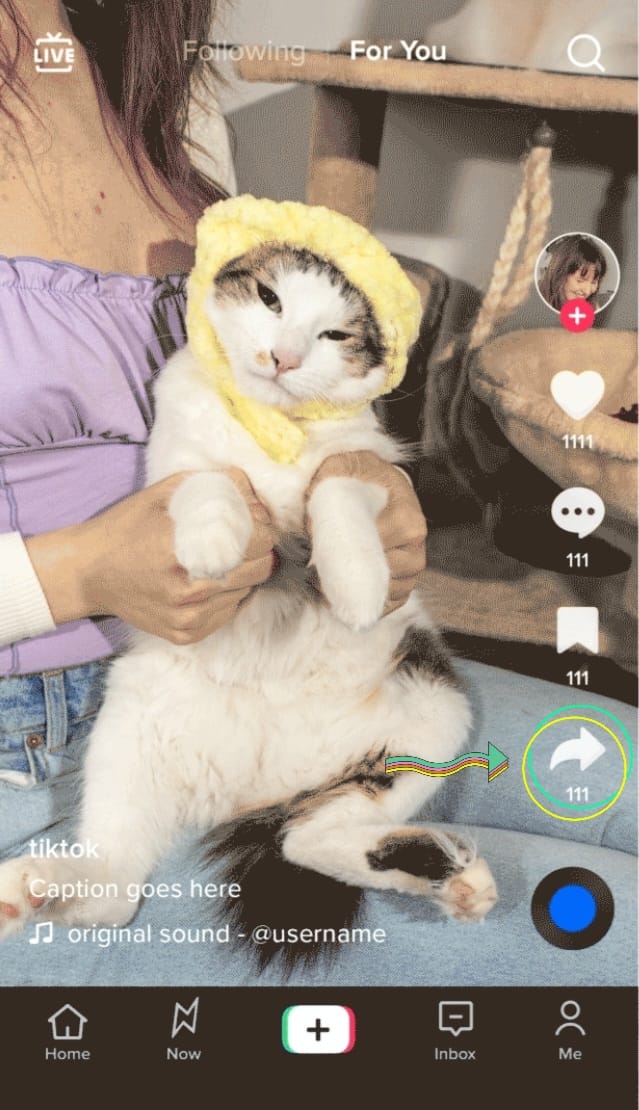Tap the original sound - @username track

pyautogui.click(x=225, y=934)
